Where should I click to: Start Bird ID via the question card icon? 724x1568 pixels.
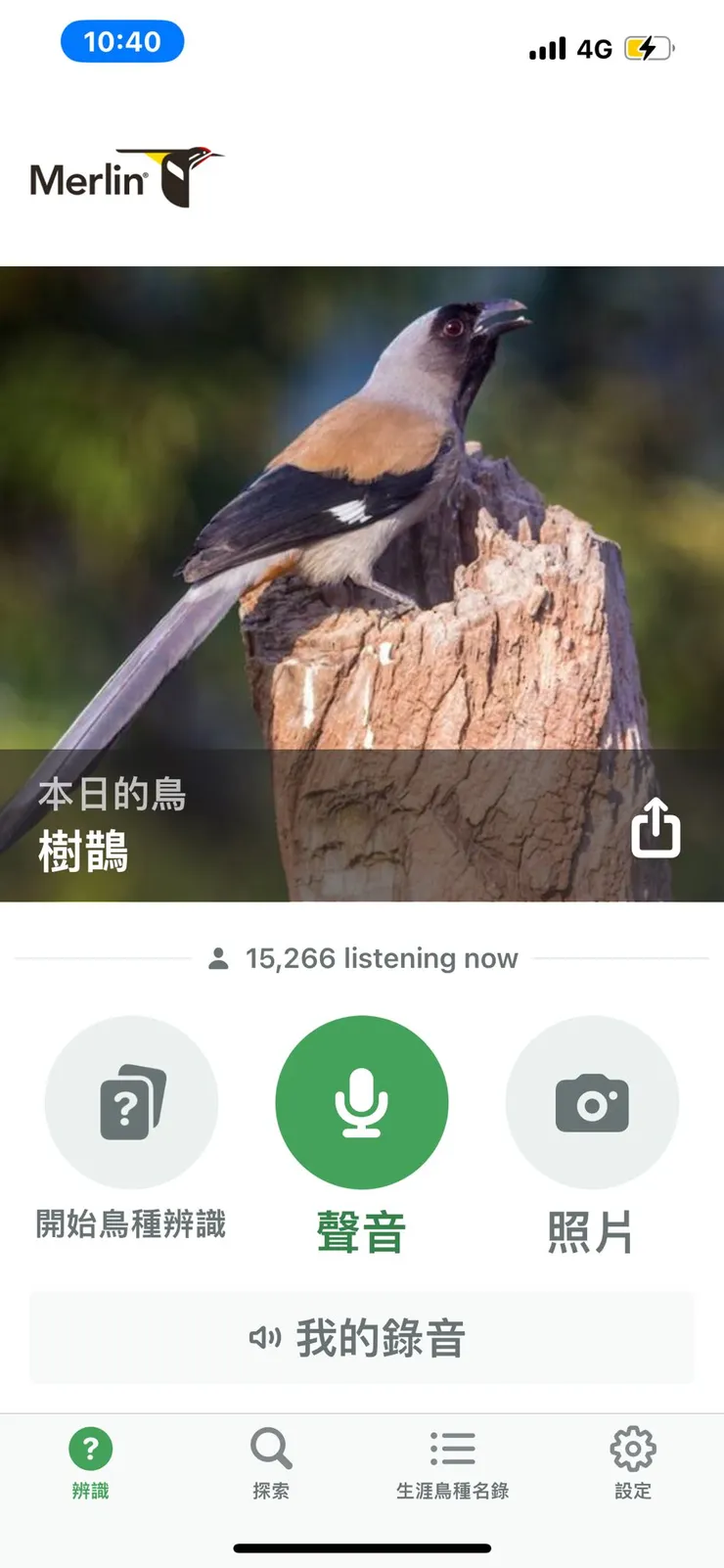tap(133, 1102)
